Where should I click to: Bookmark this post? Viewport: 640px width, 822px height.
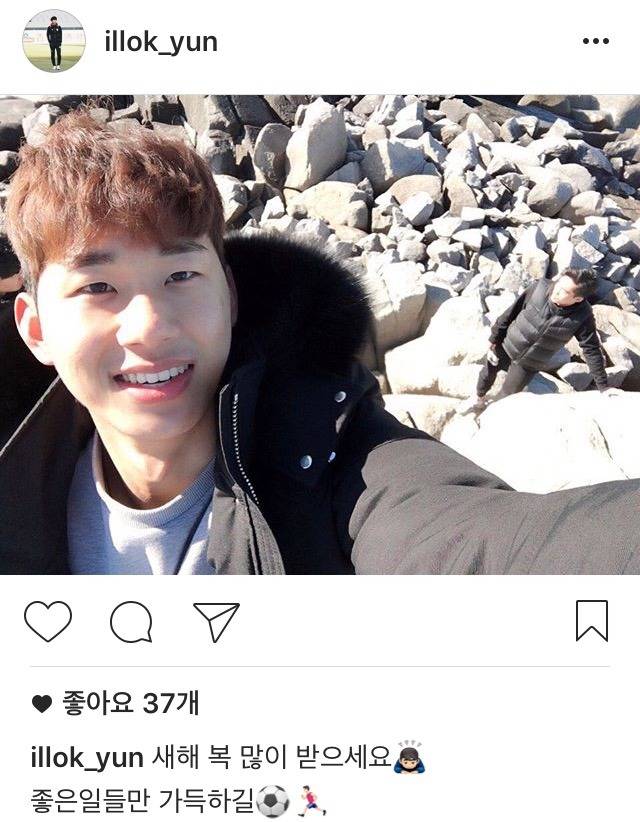[592, 621]
